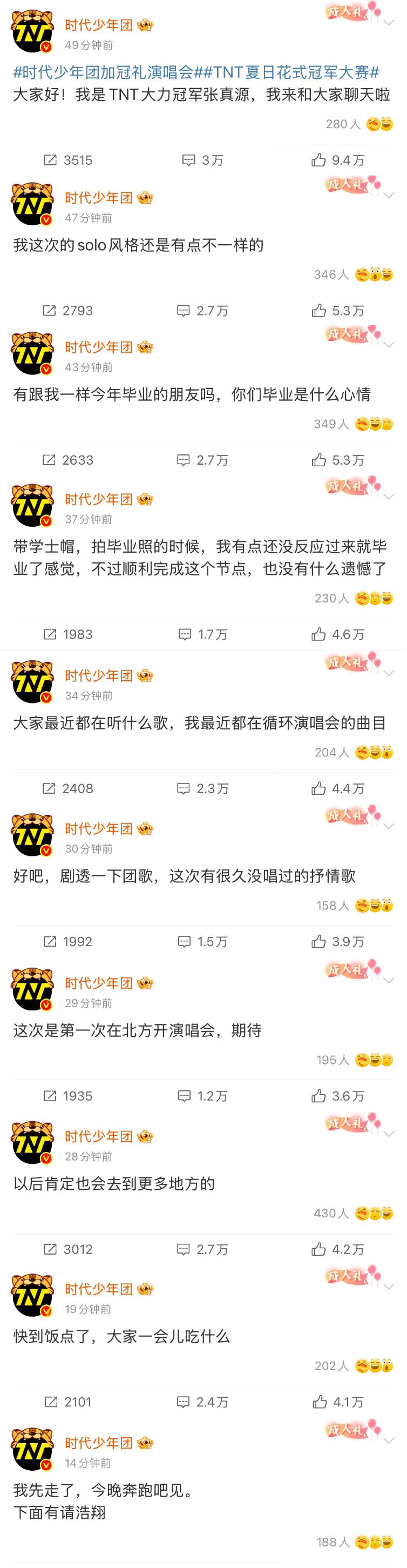Repost the post with 2633 shares

coord(67,460)
